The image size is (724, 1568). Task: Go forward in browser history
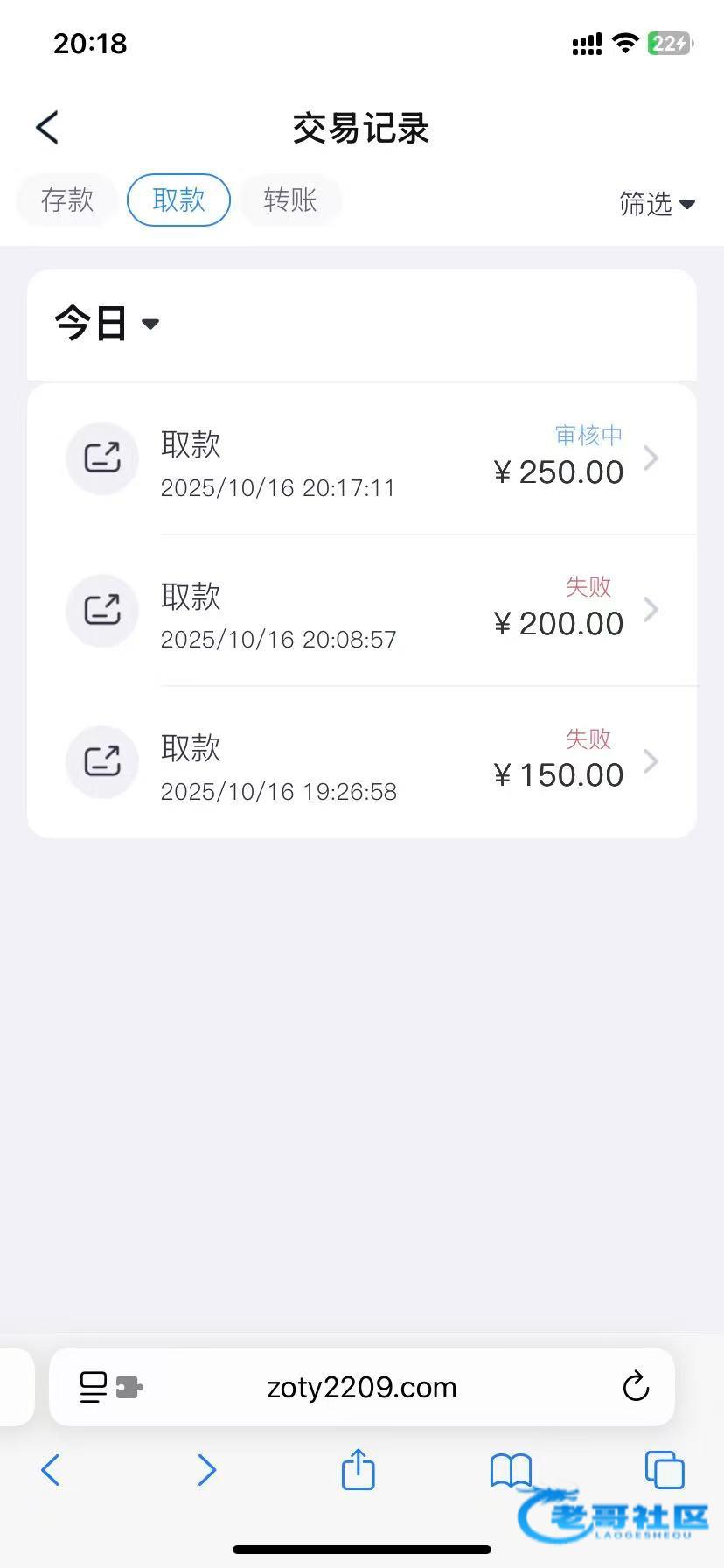click(206, 1469)
